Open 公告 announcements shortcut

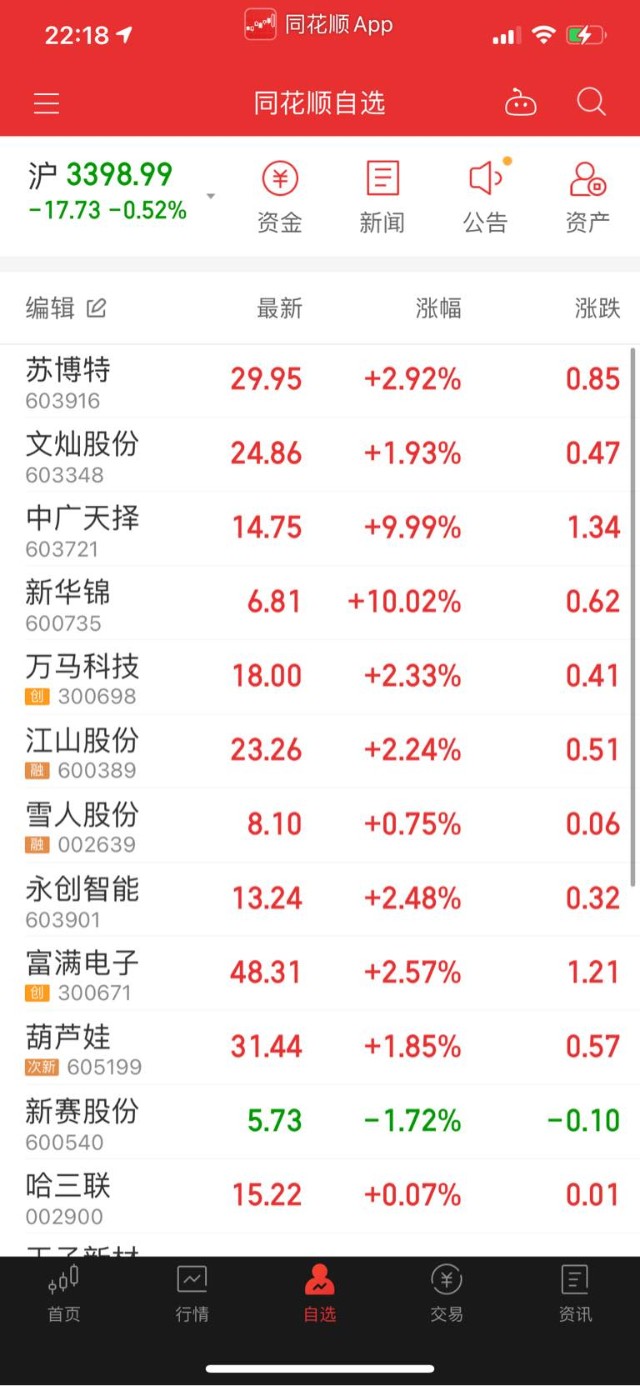(485, 197)
